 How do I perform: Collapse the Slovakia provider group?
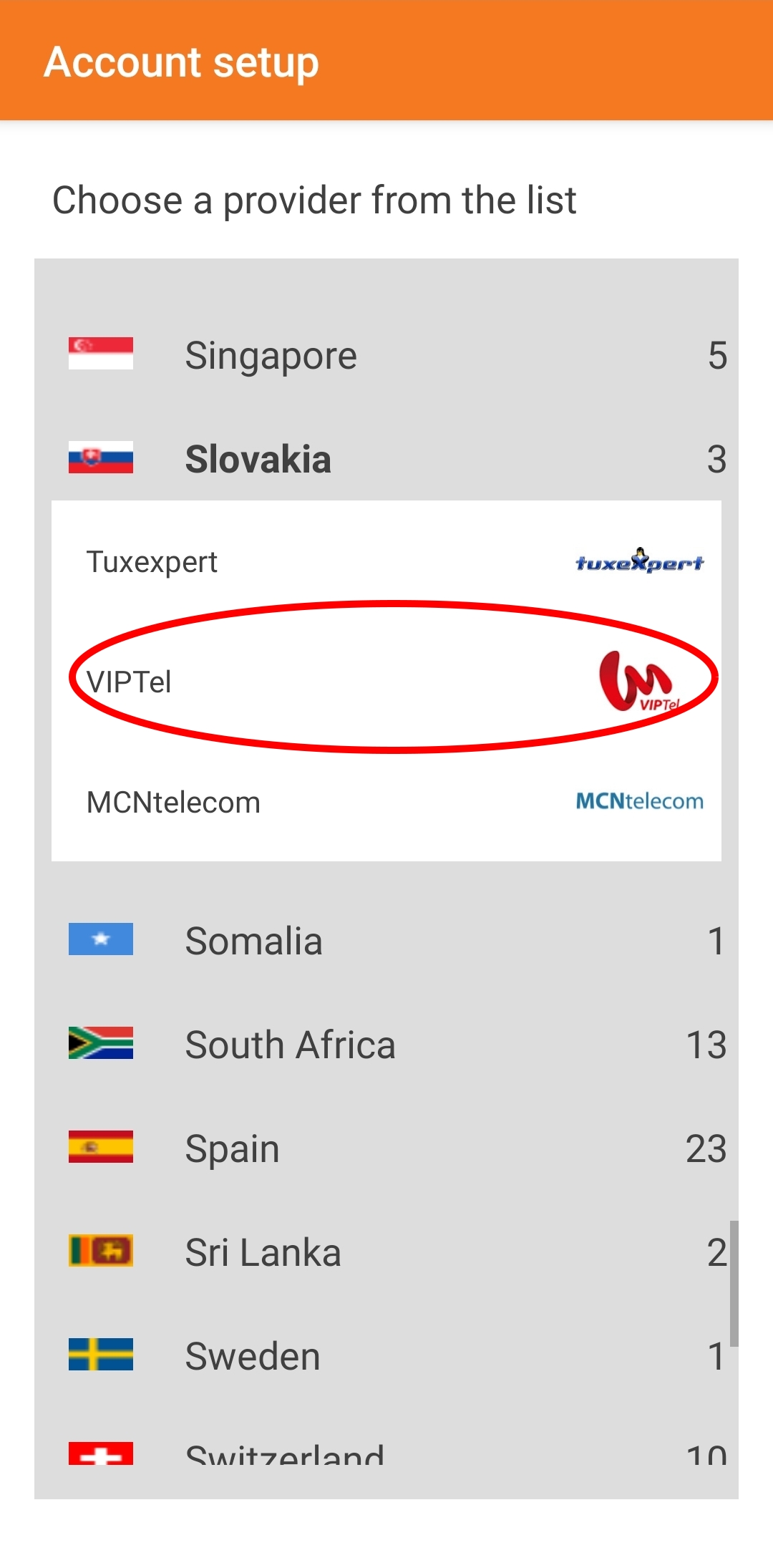point(386,459)
